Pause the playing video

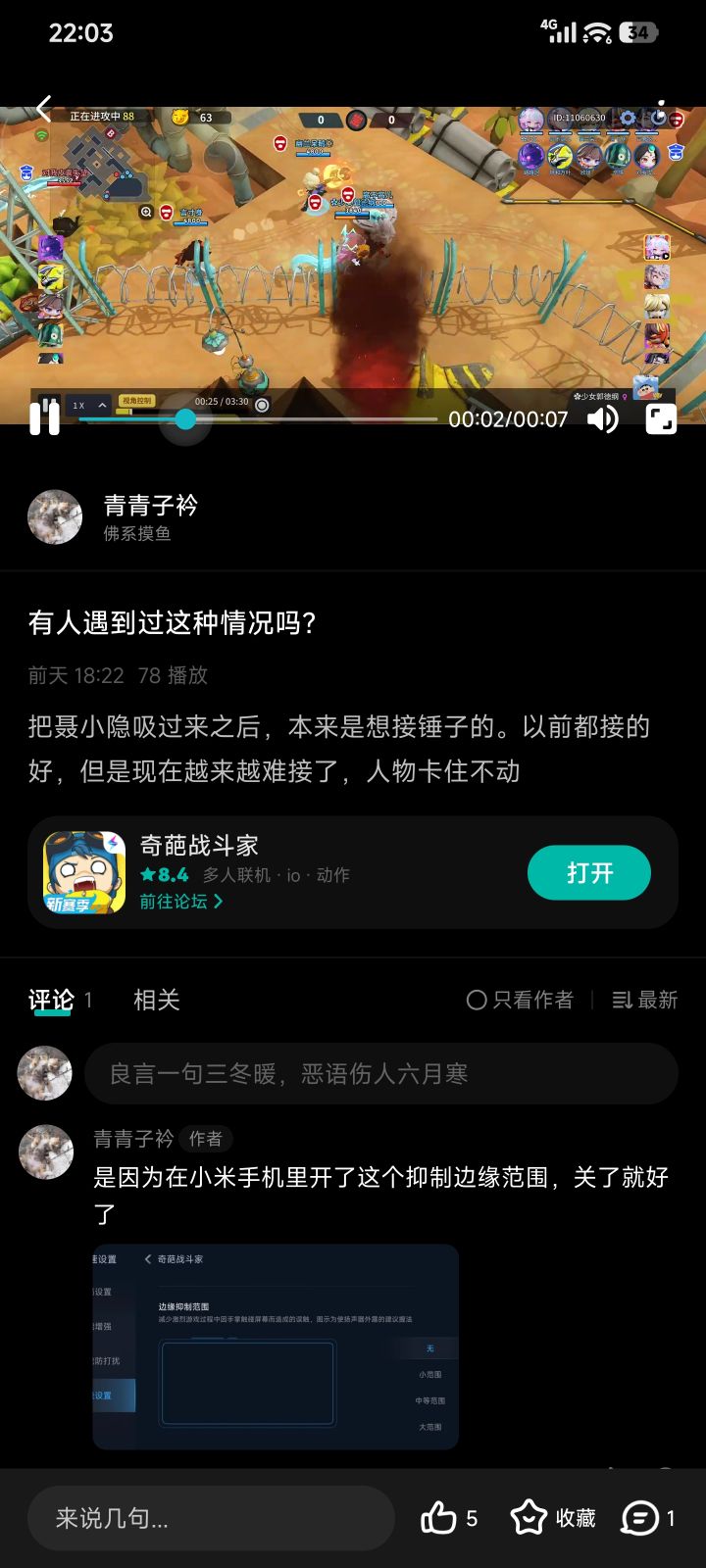[x=45, y=418]
